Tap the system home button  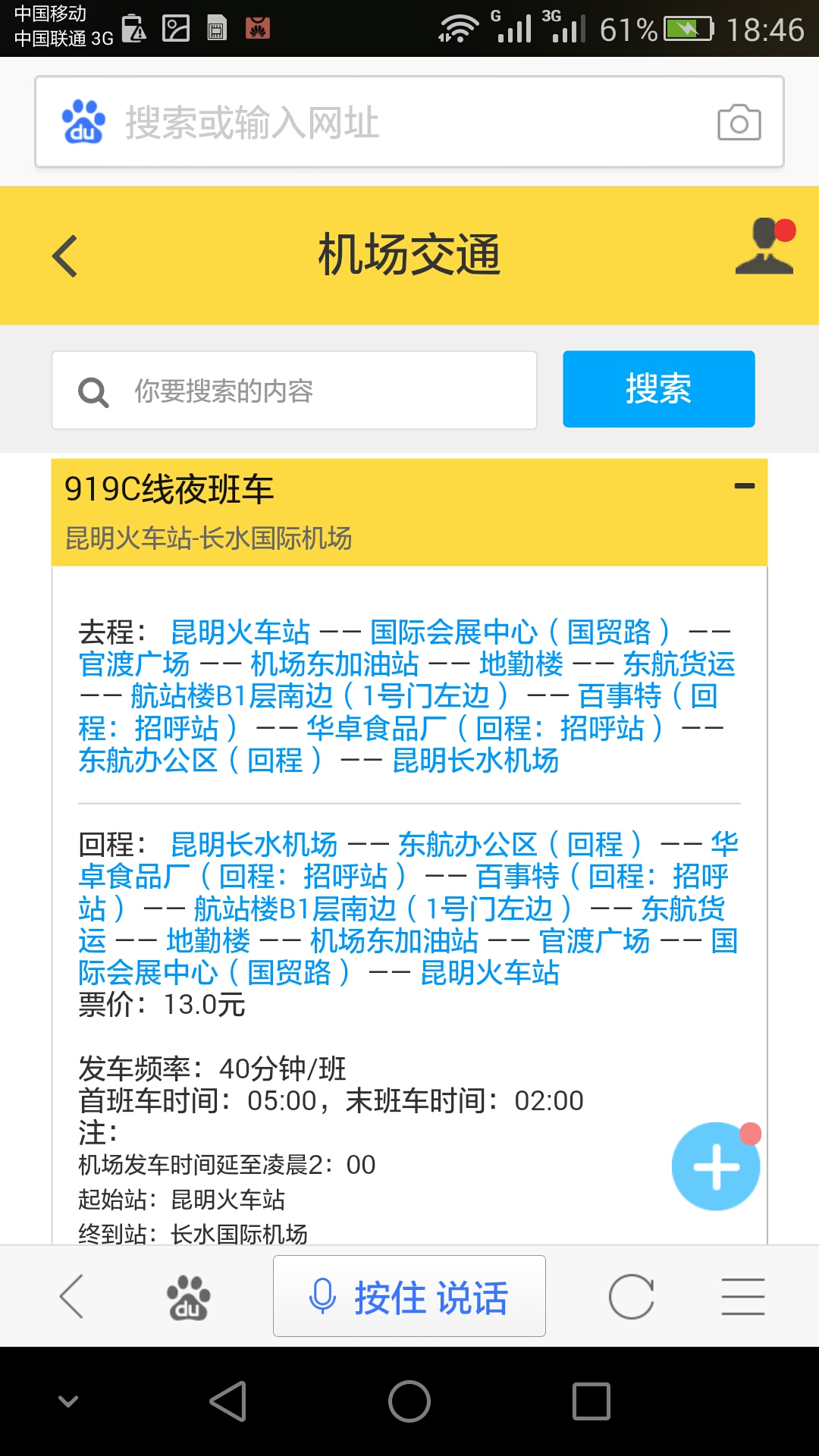(409, 1401)
